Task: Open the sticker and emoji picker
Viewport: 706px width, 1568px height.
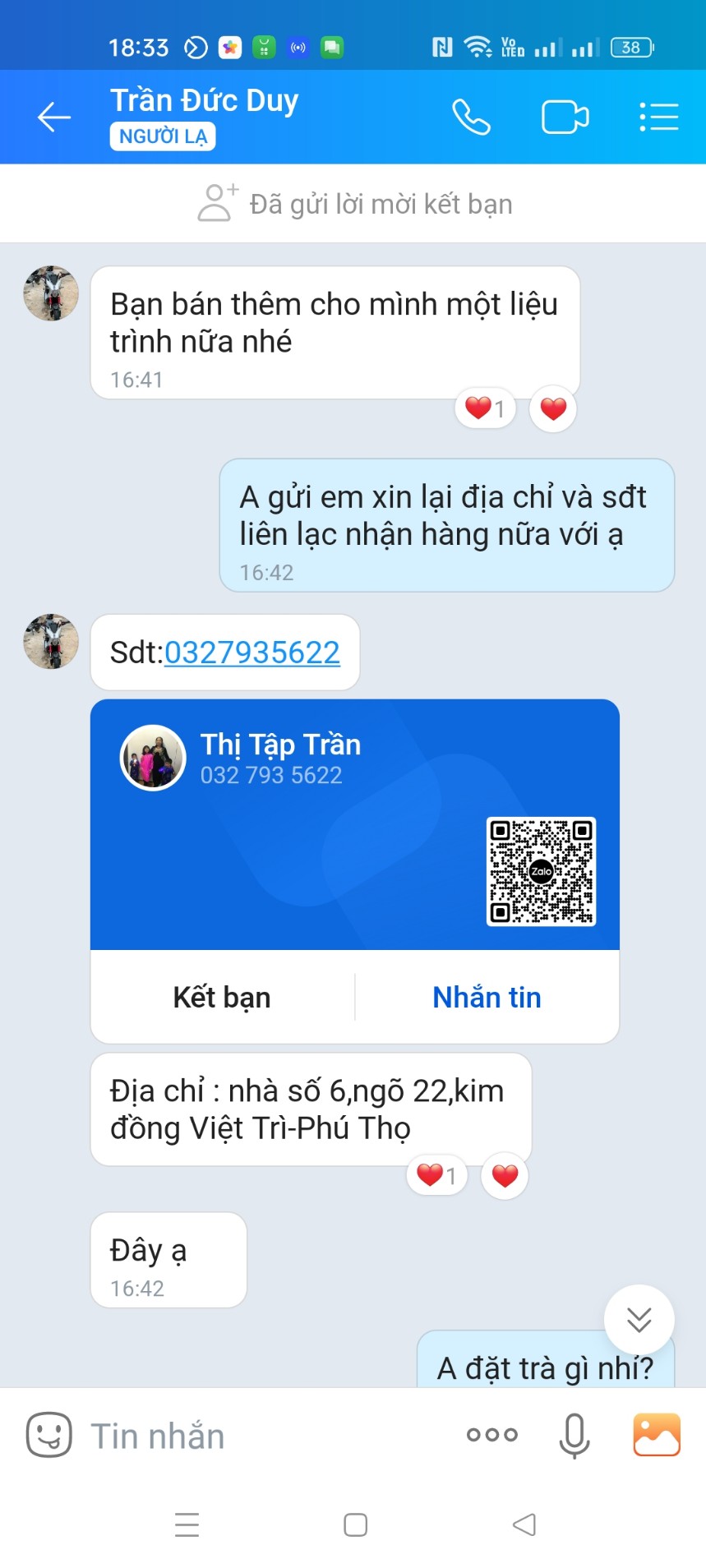Action: 49,1435
